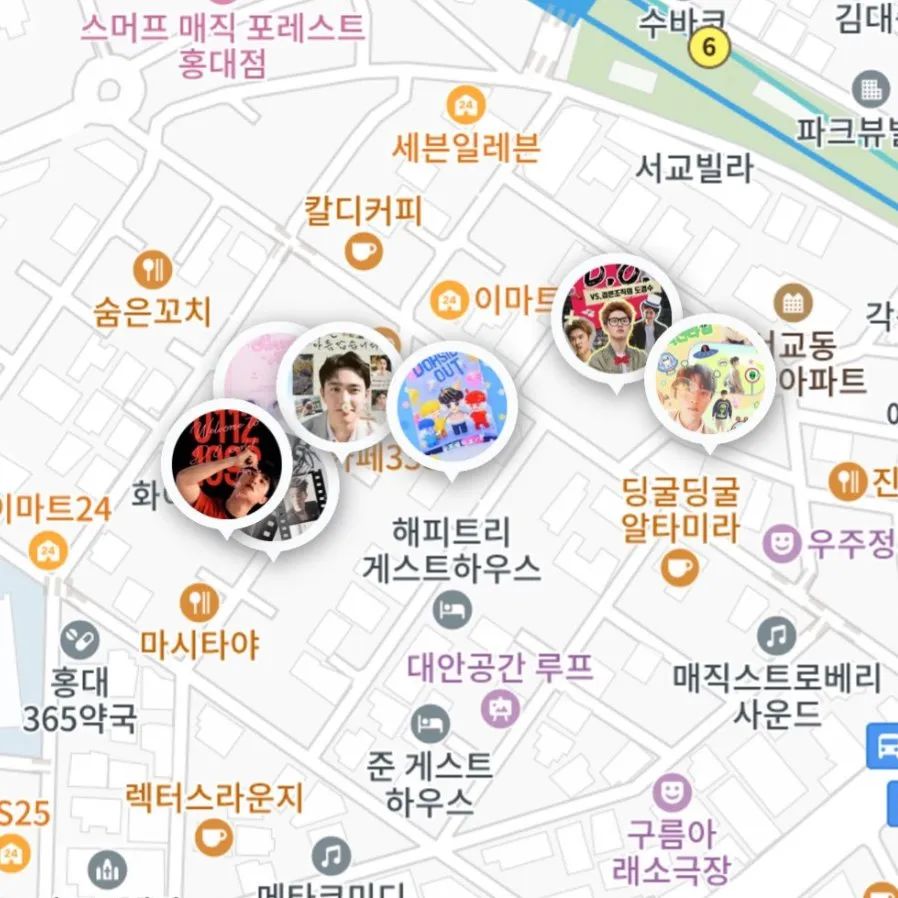Tap the 구름아래소극장 theater pin
The width and height of the screenshot is (898, 898).
point(672,793)
